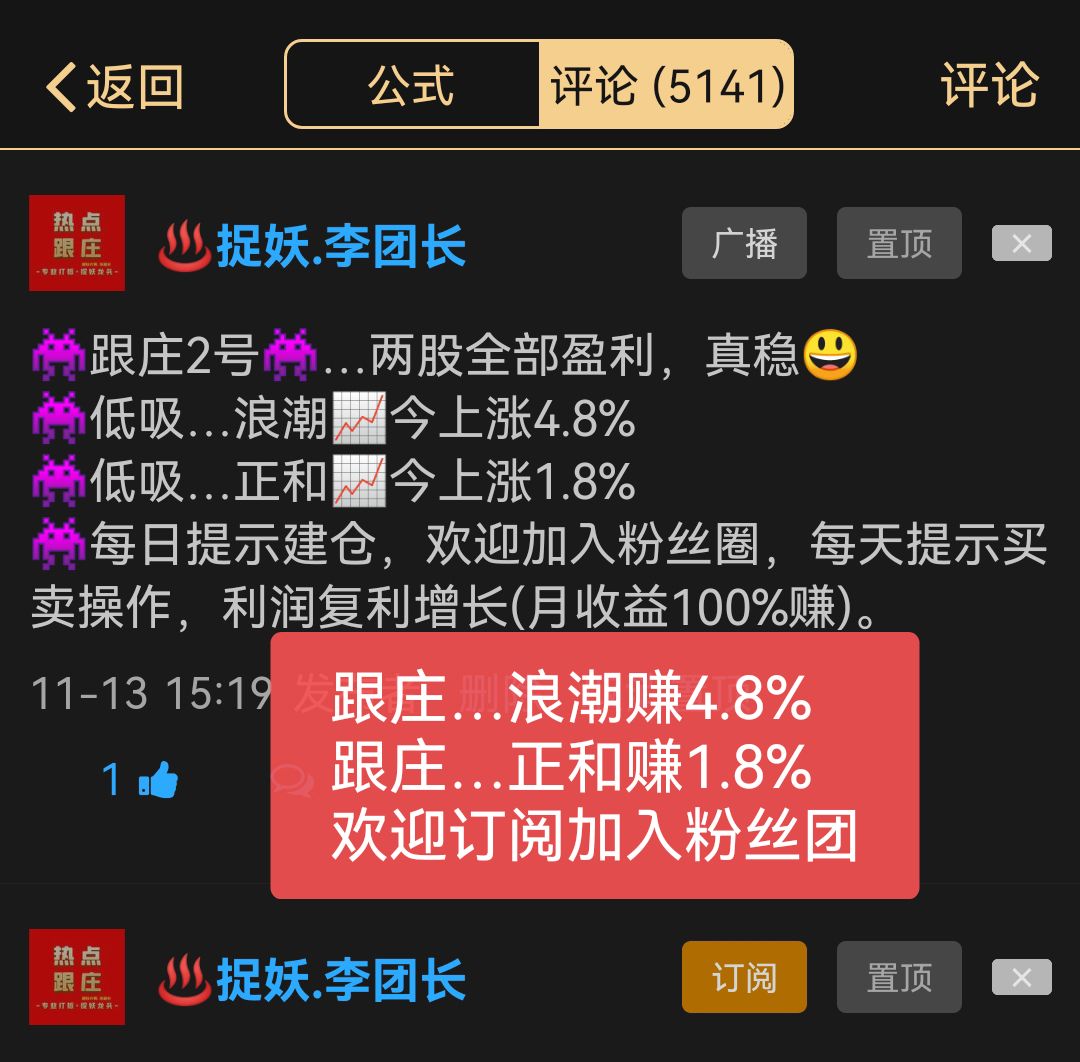Close the comment beside the 订阅 button
This screenshot has width=1080, height=1062.
tap(1021, 977)
